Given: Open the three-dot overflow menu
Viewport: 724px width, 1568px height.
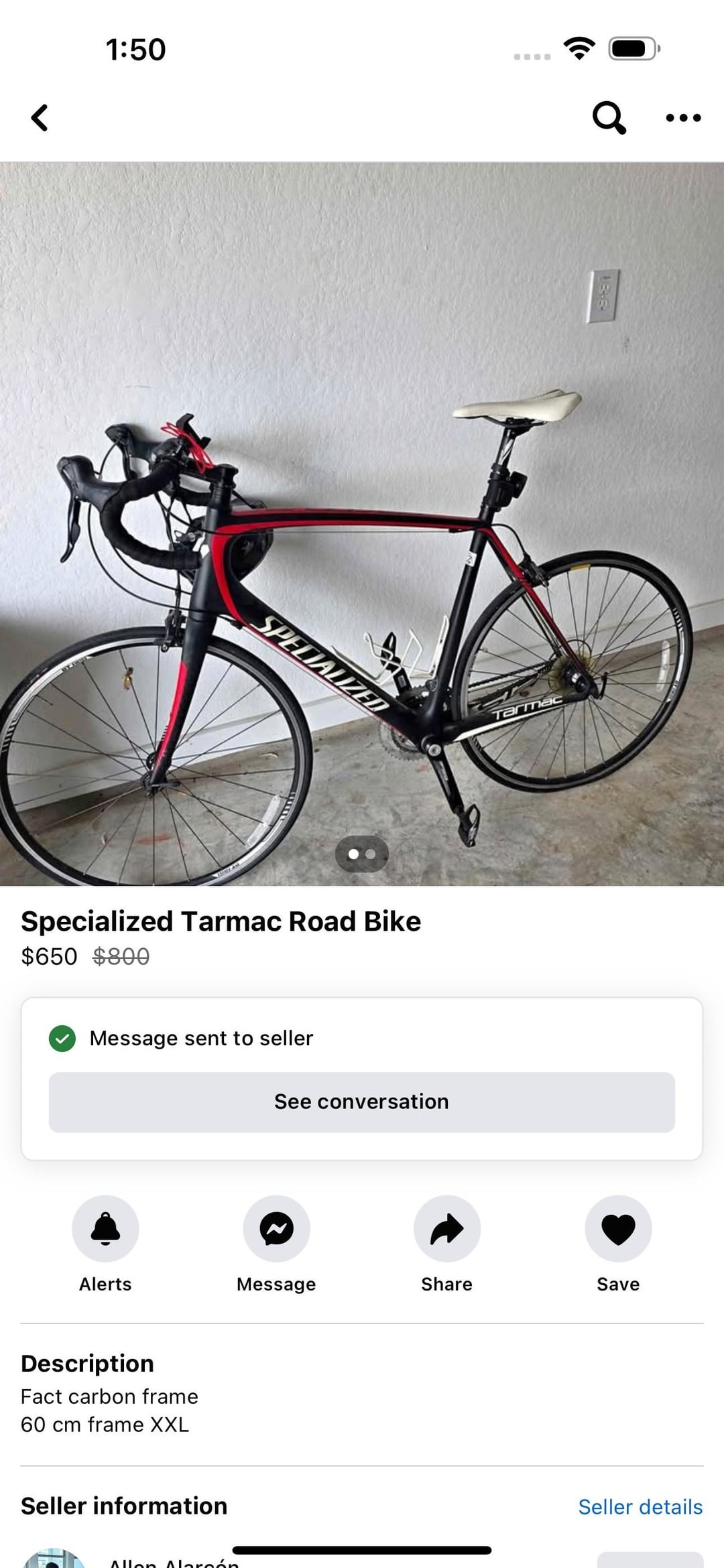Looking at the screenshot, I should (683, 118).
